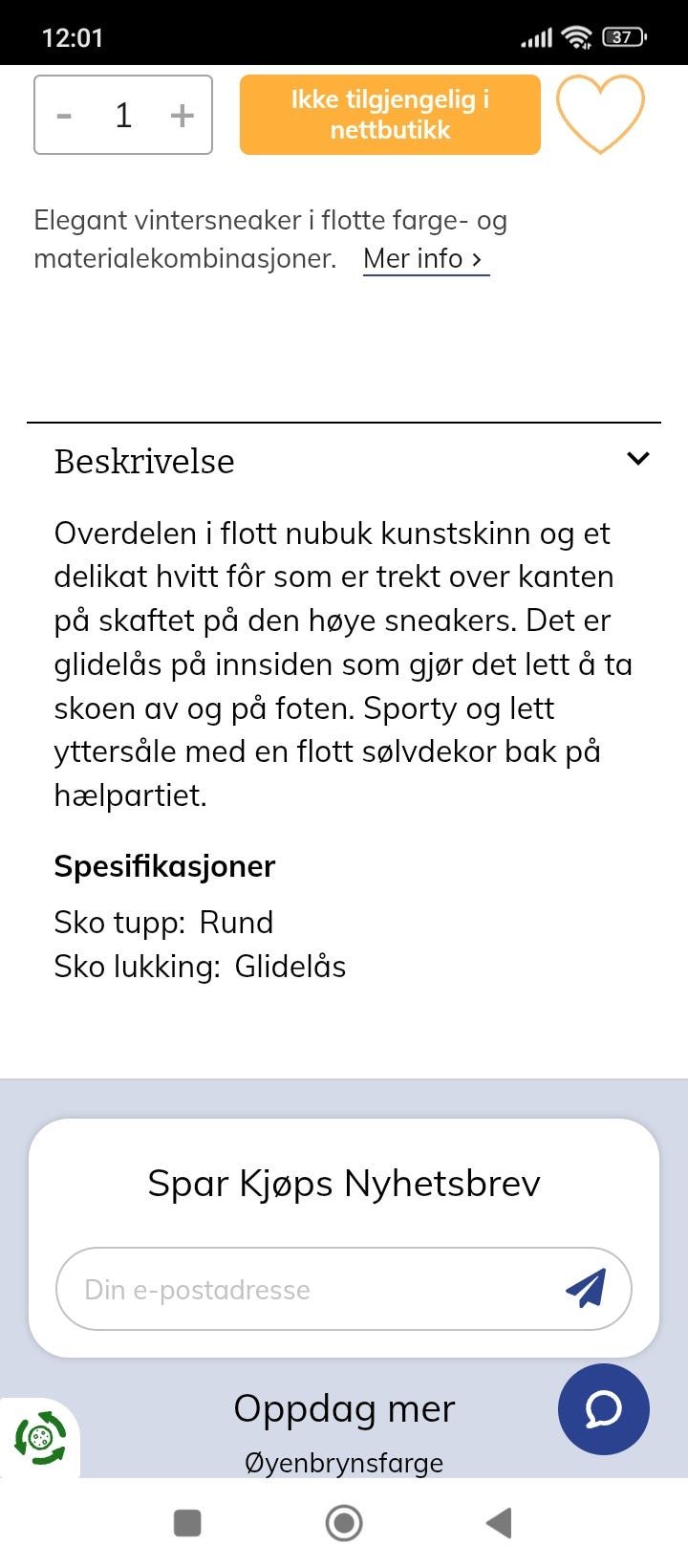Toggle the Beskrivelse heading open
688x1568 pixels.
pyautogui.click(x=144, y=461)
